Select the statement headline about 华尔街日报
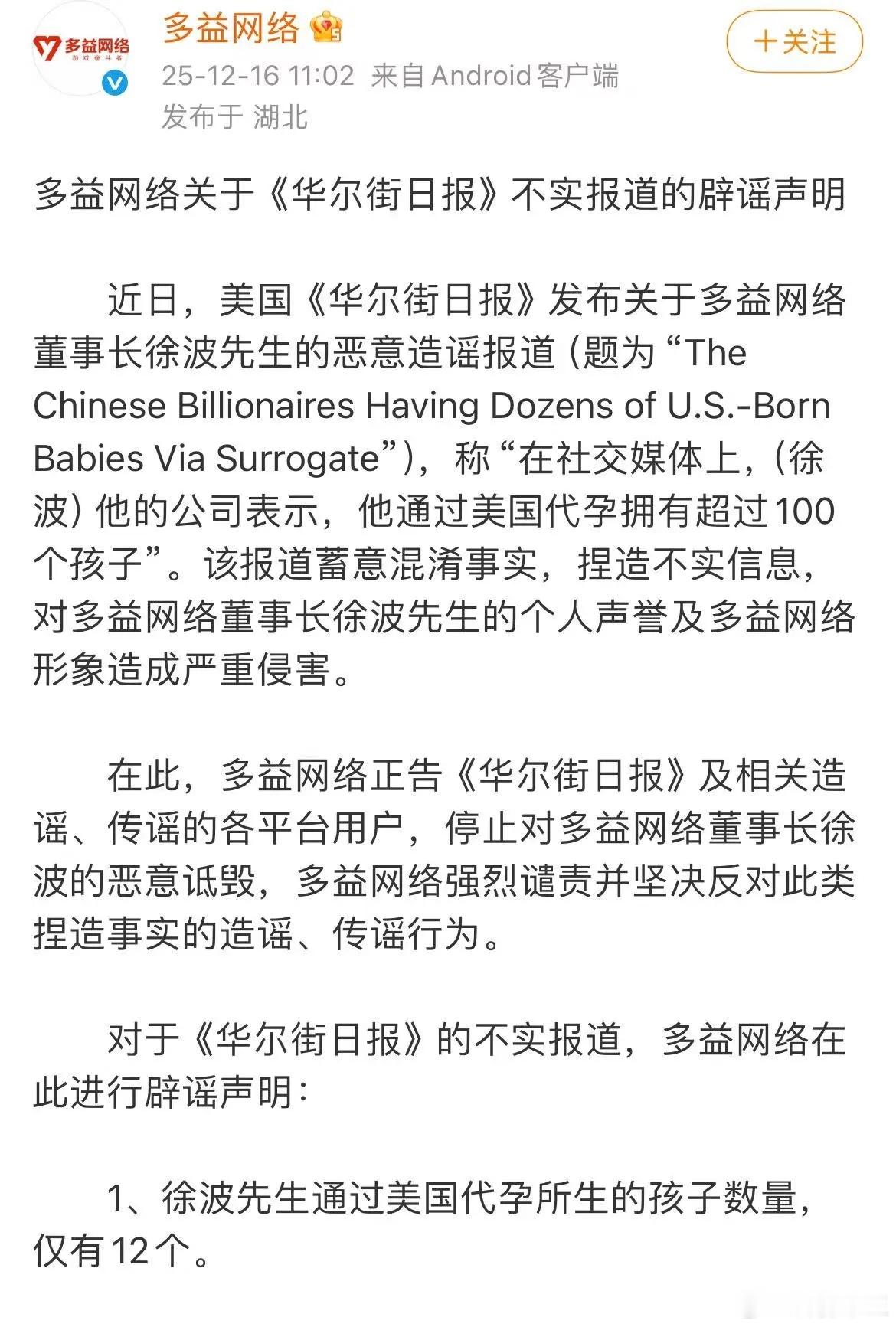The height and width of the screenshot is (1327, 896). 444,196
